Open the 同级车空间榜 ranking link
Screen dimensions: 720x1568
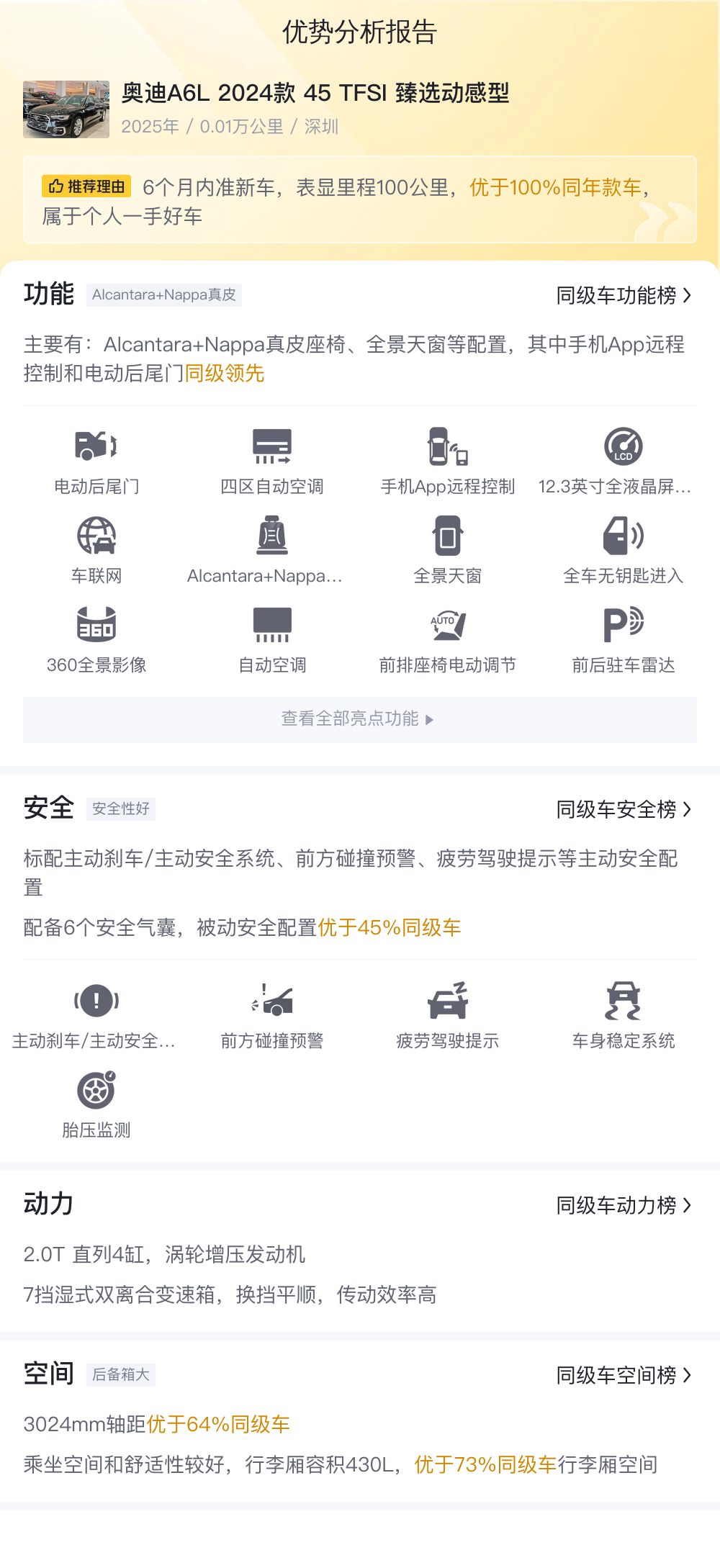coord(624,1375)
